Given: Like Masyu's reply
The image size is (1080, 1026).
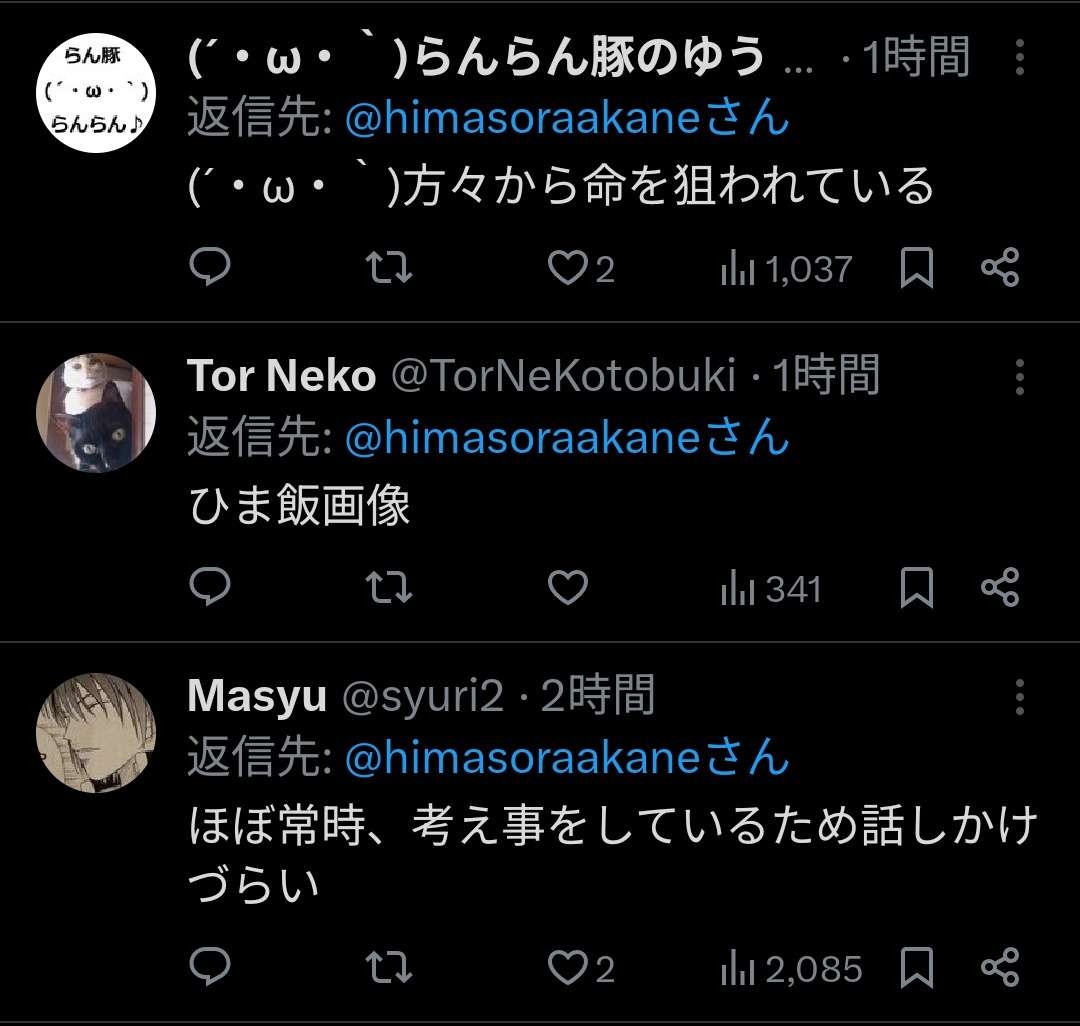Looking at the screenshot, I should [569, 967].
